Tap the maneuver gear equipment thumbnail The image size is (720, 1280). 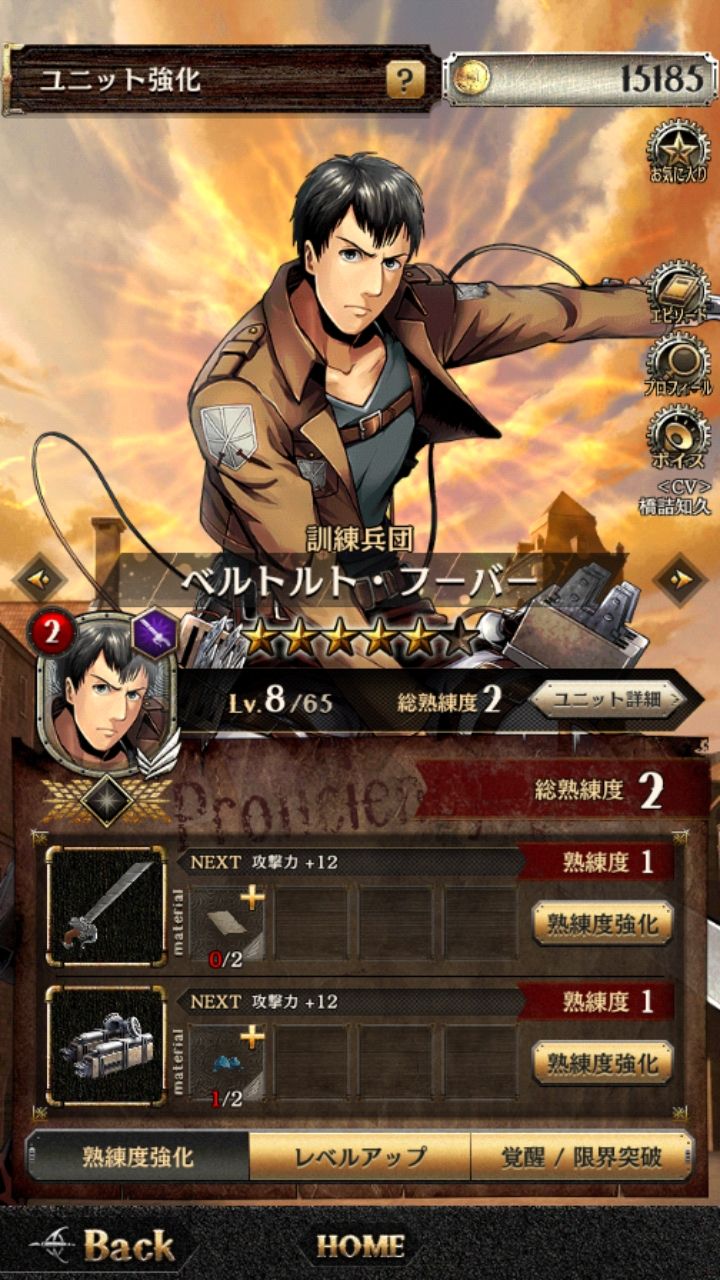tap(106, 1047)
